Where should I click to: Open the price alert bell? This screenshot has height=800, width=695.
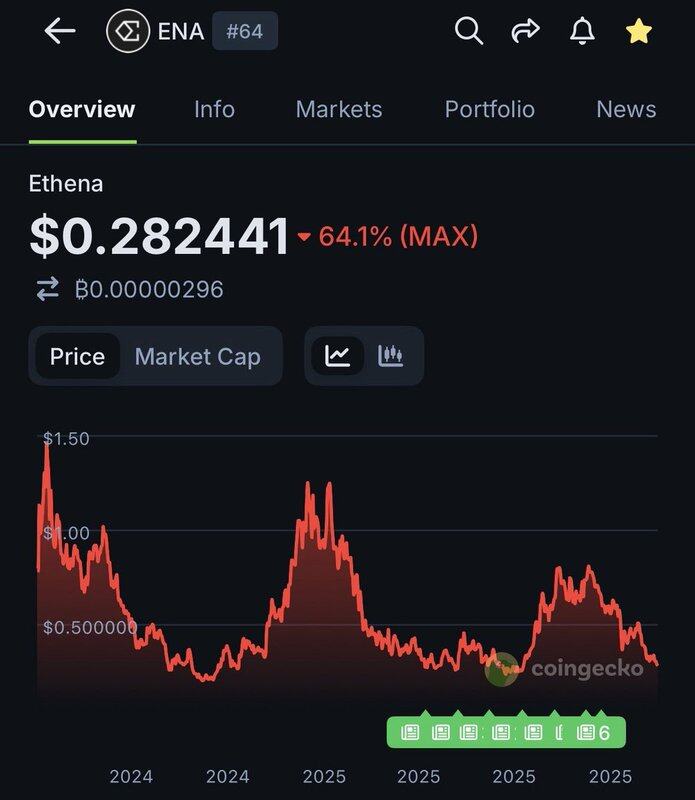582,31
